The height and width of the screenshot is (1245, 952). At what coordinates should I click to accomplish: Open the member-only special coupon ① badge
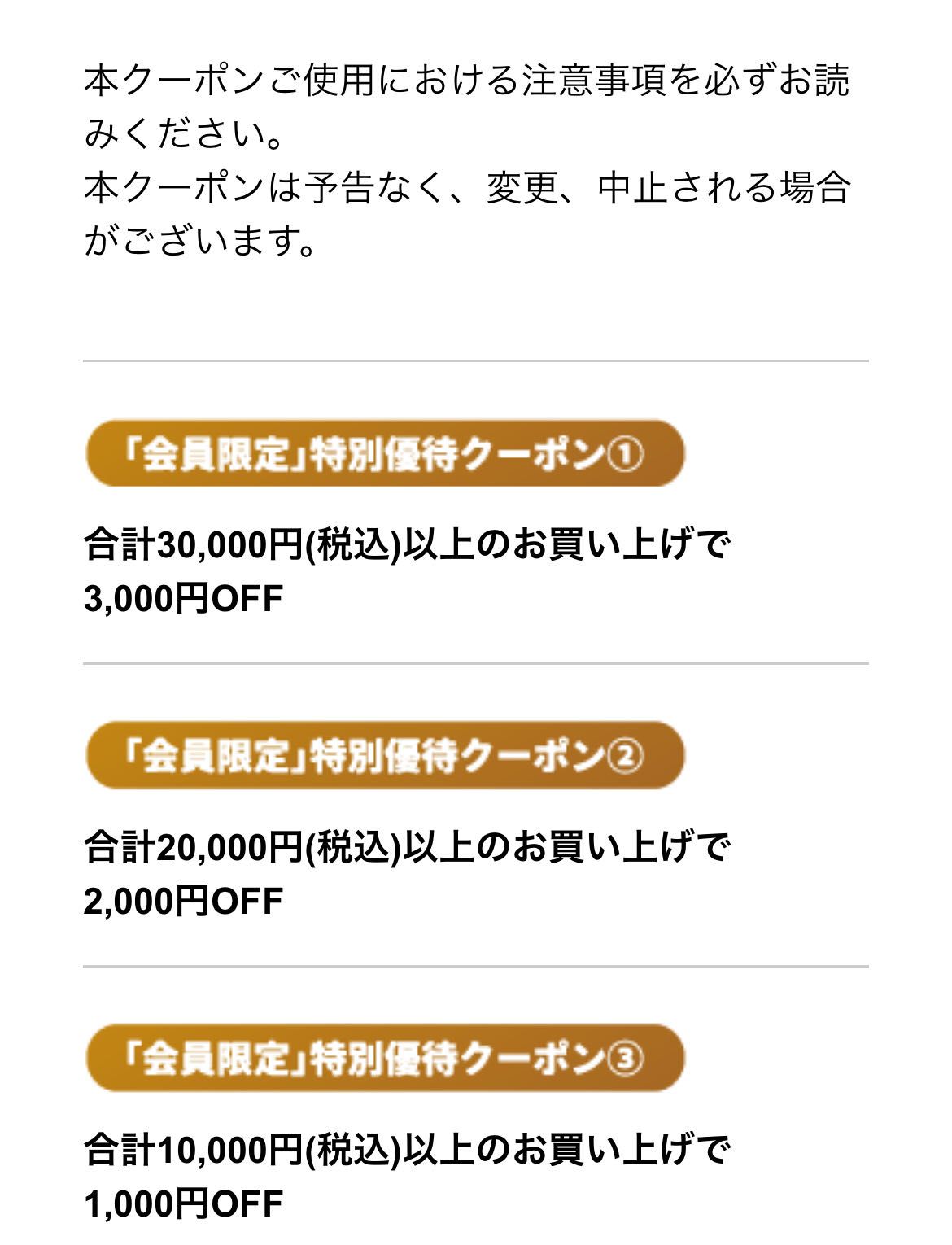(x=384, y=454)
